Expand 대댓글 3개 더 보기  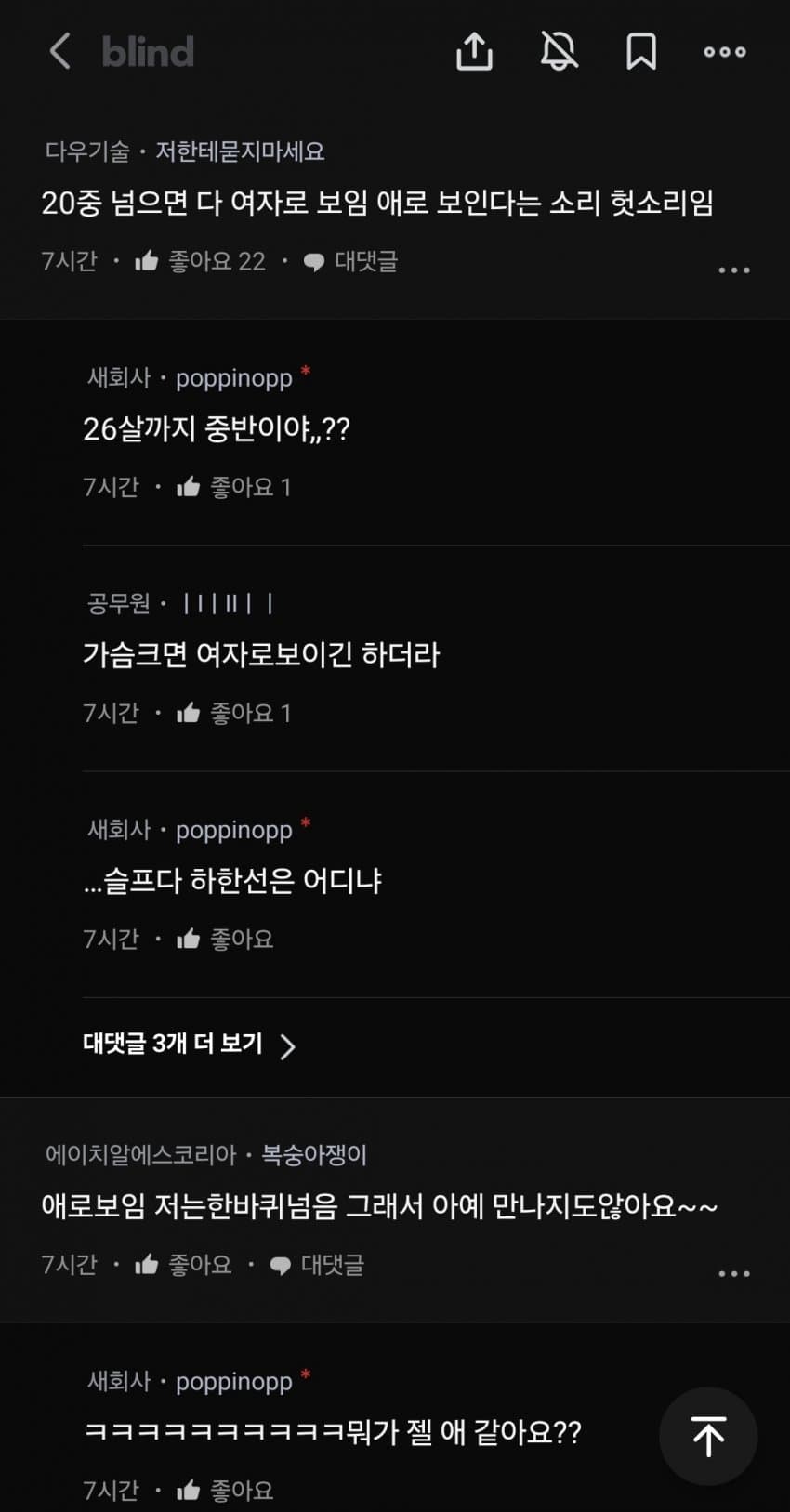click(x=189, y=1045)
